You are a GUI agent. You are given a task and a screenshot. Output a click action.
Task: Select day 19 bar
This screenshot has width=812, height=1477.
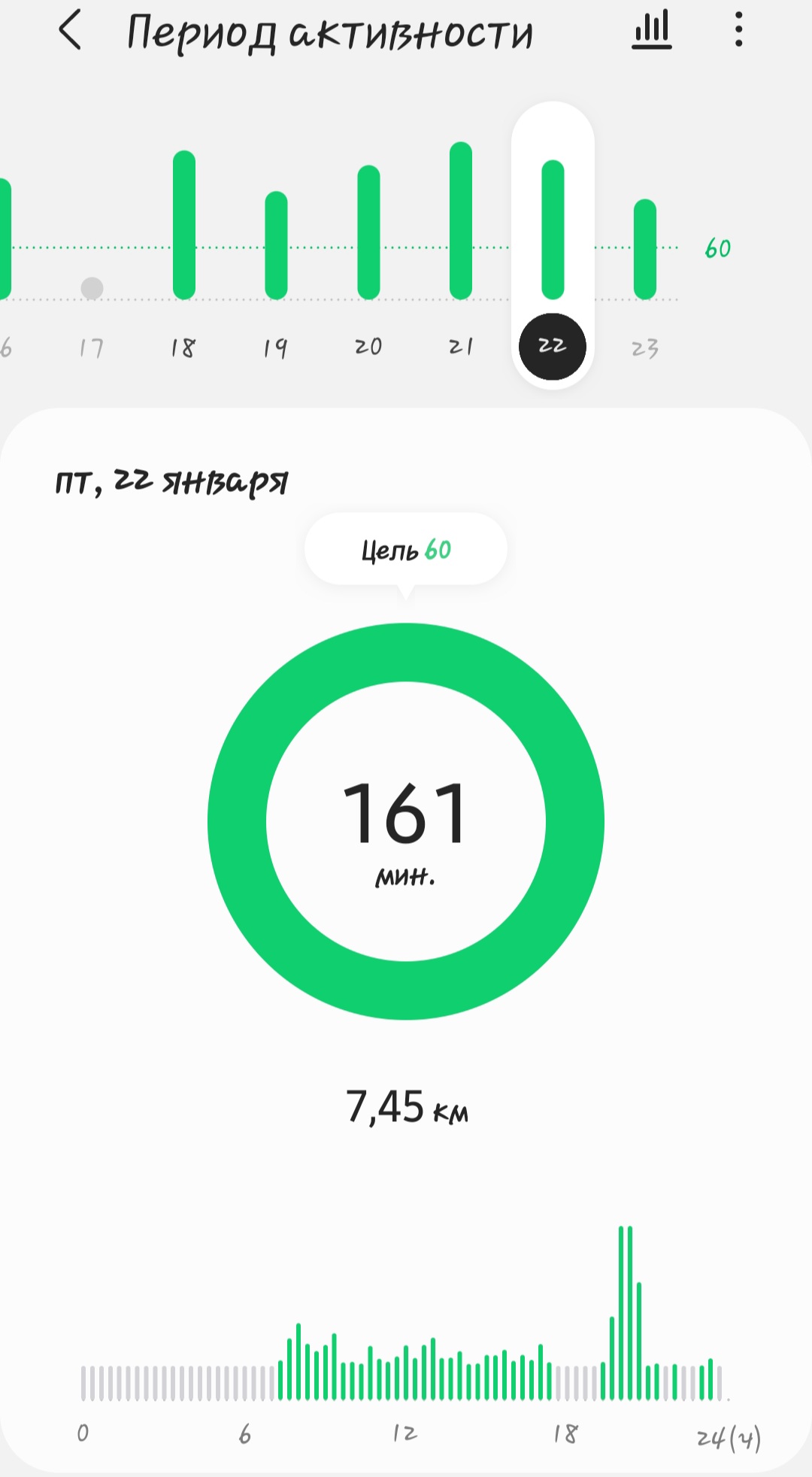click(276, 245)
